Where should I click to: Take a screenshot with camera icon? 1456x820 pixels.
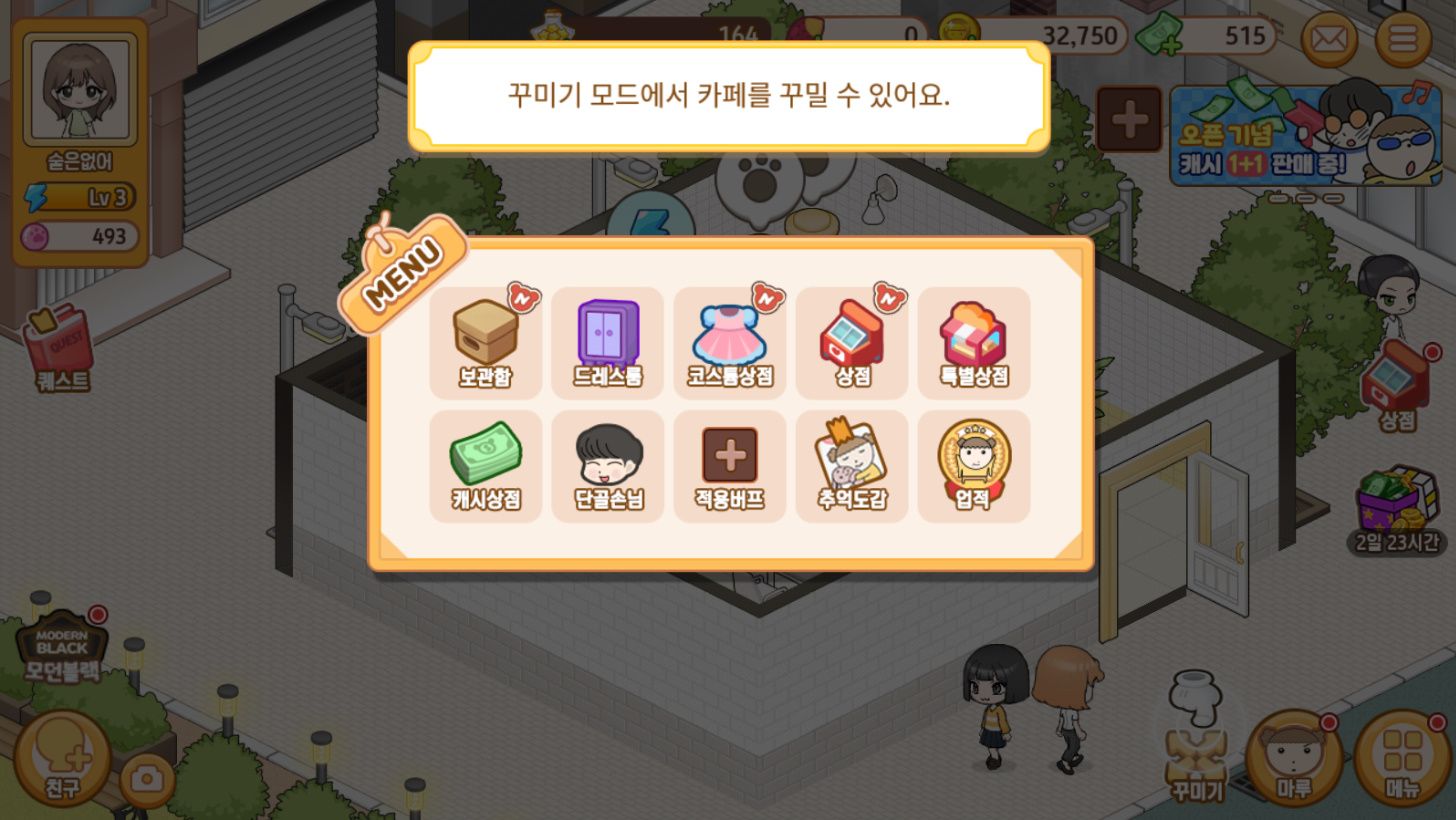click(x=147, y=780)
